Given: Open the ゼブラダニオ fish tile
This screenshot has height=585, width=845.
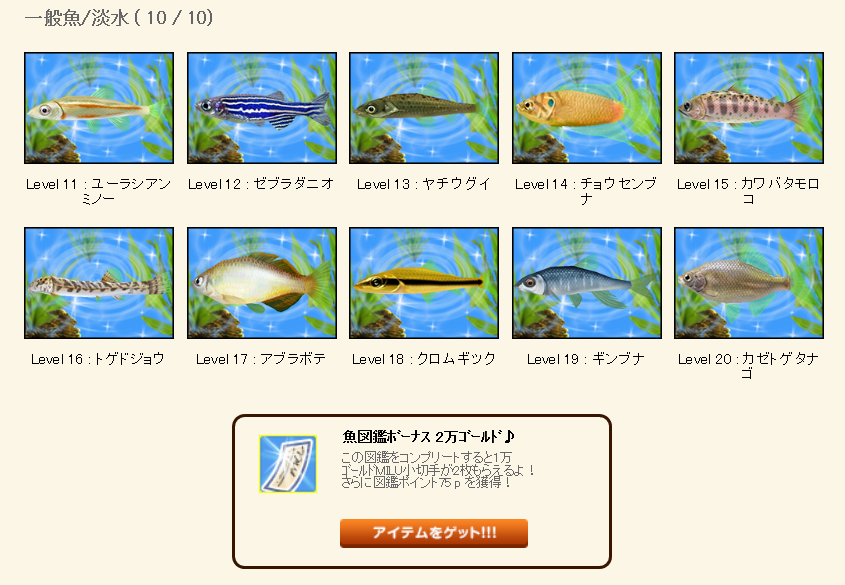Looking at the screenshot, I should (262, 108).
